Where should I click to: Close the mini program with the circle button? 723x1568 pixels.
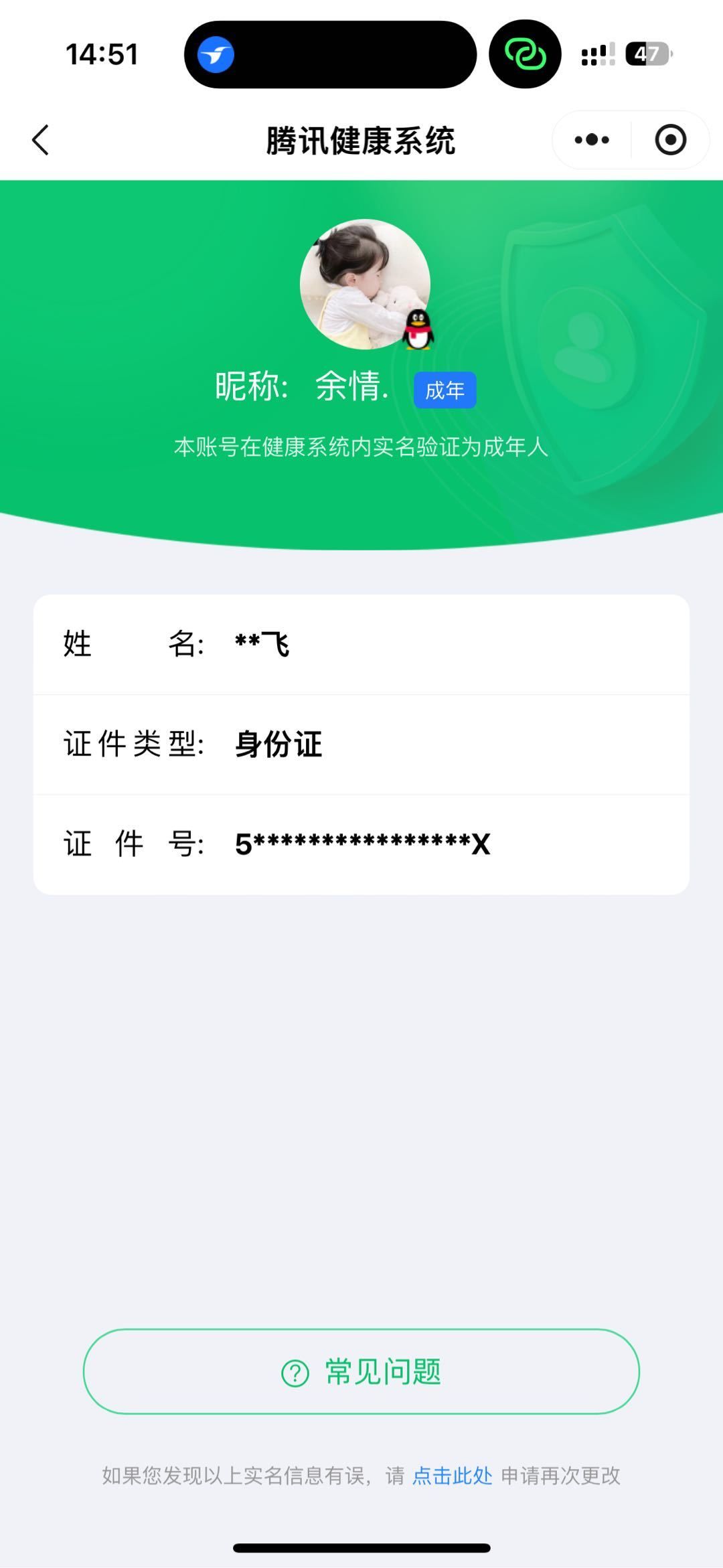(x=670, y=140)
